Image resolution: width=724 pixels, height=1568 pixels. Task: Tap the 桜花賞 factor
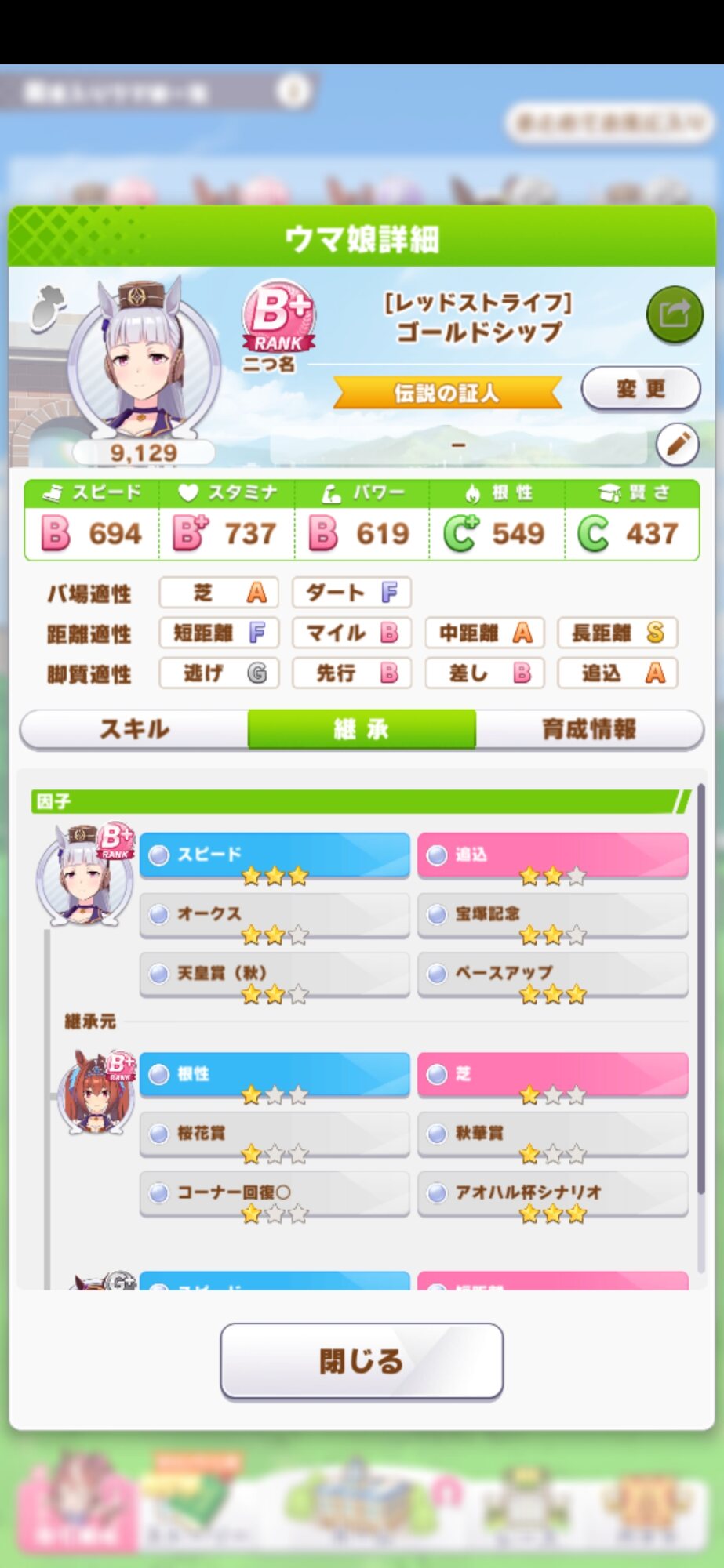(x=275, y=1134)
